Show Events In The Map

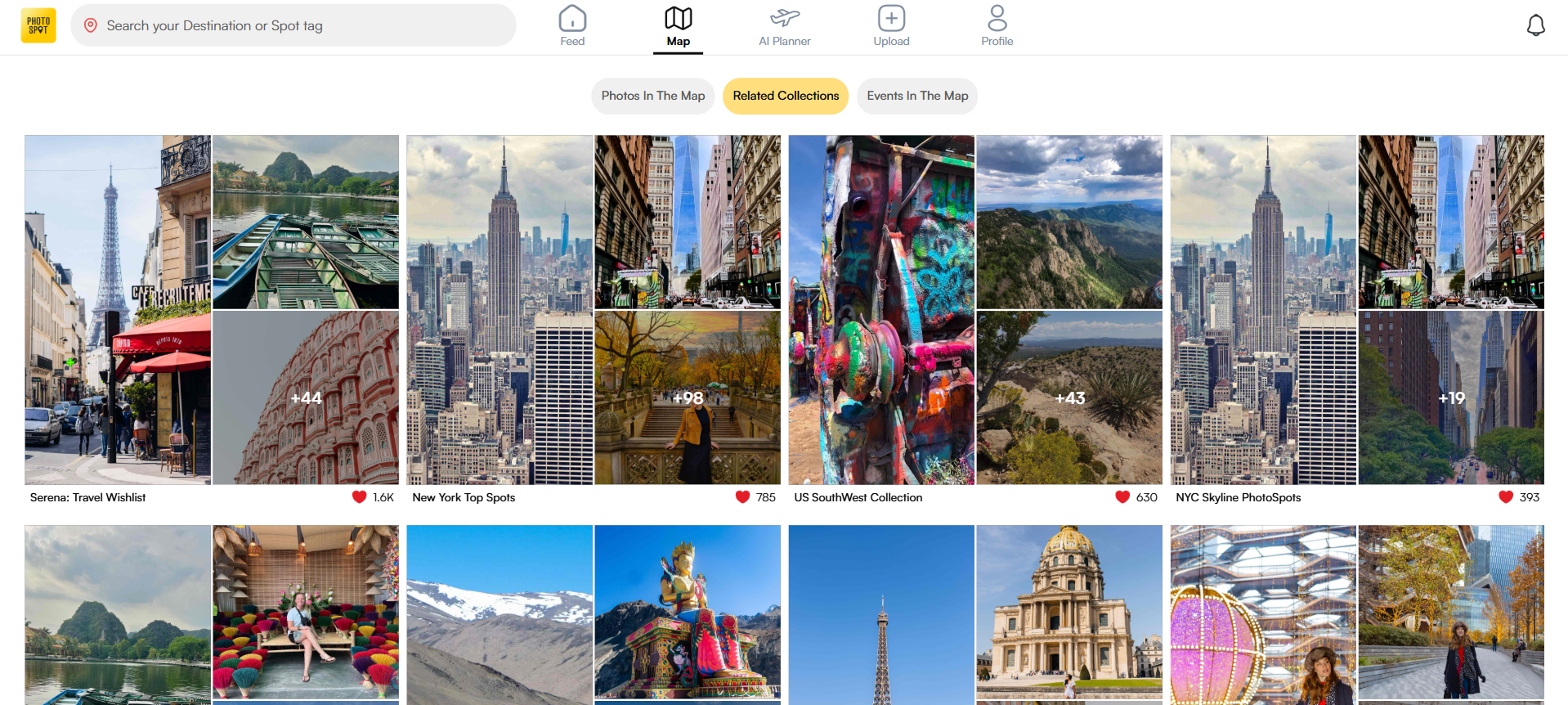coord(917,96)
